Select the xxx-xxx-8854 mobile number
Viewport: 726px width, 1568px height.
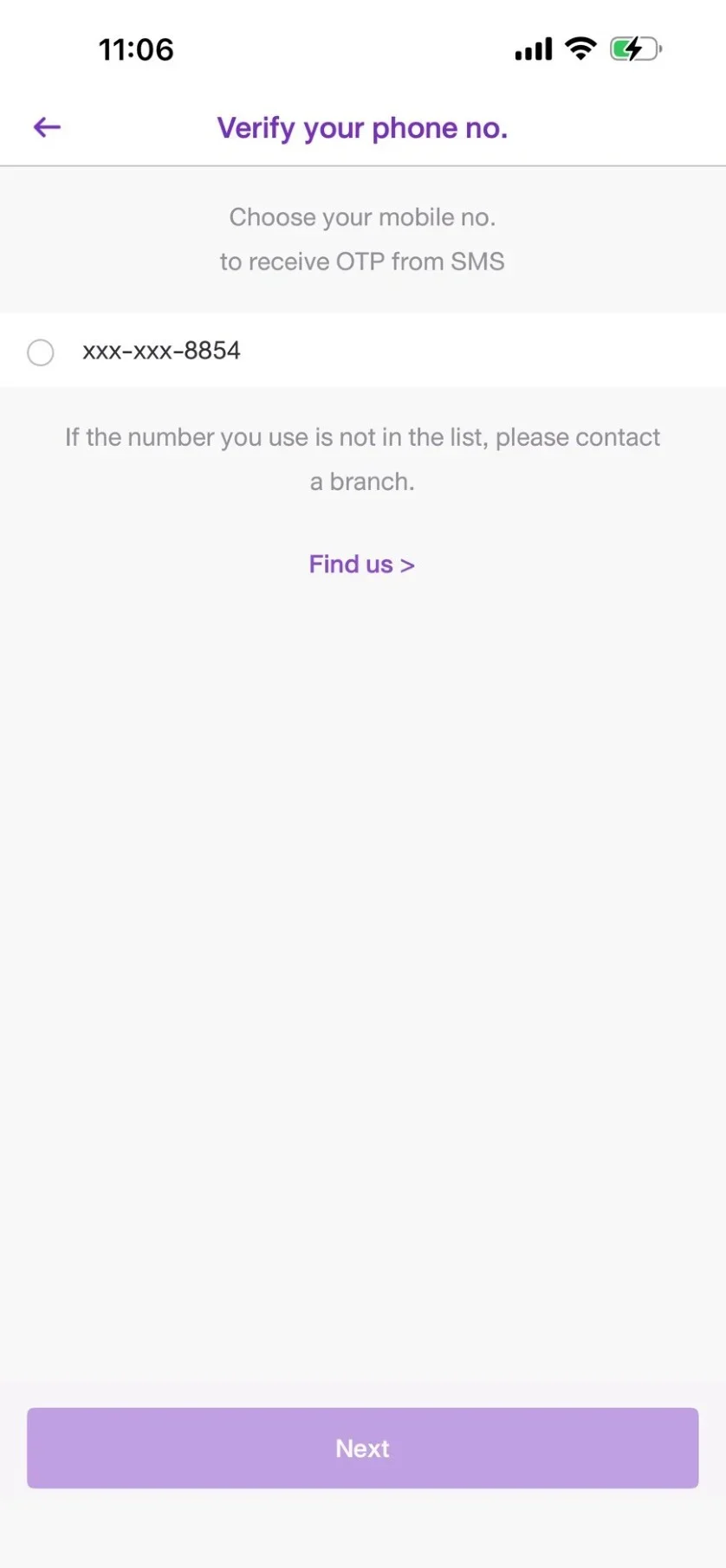tap(363, 351)
